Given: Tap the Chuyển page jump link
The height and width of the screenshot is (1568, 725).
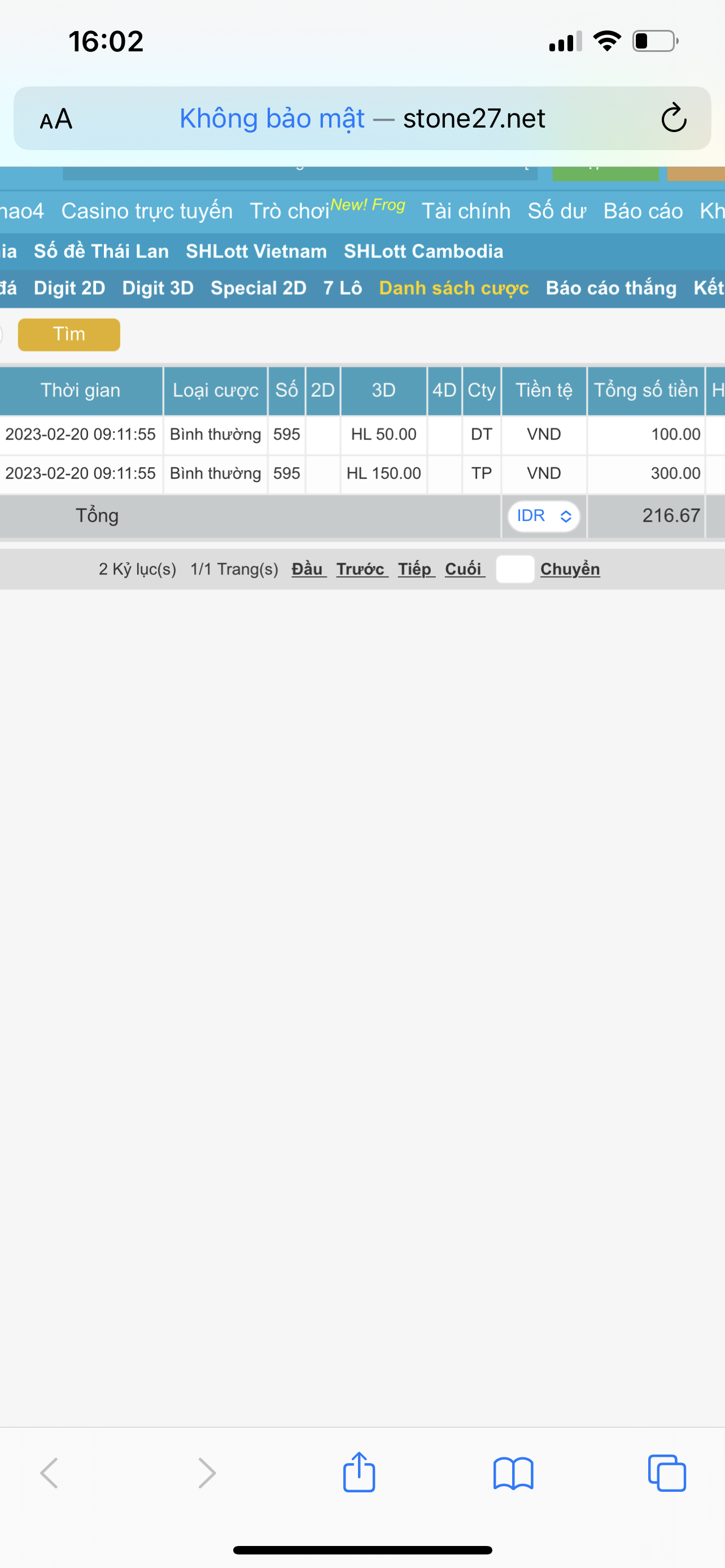Looking at the screenshot, I should click(x=570, y=568).
